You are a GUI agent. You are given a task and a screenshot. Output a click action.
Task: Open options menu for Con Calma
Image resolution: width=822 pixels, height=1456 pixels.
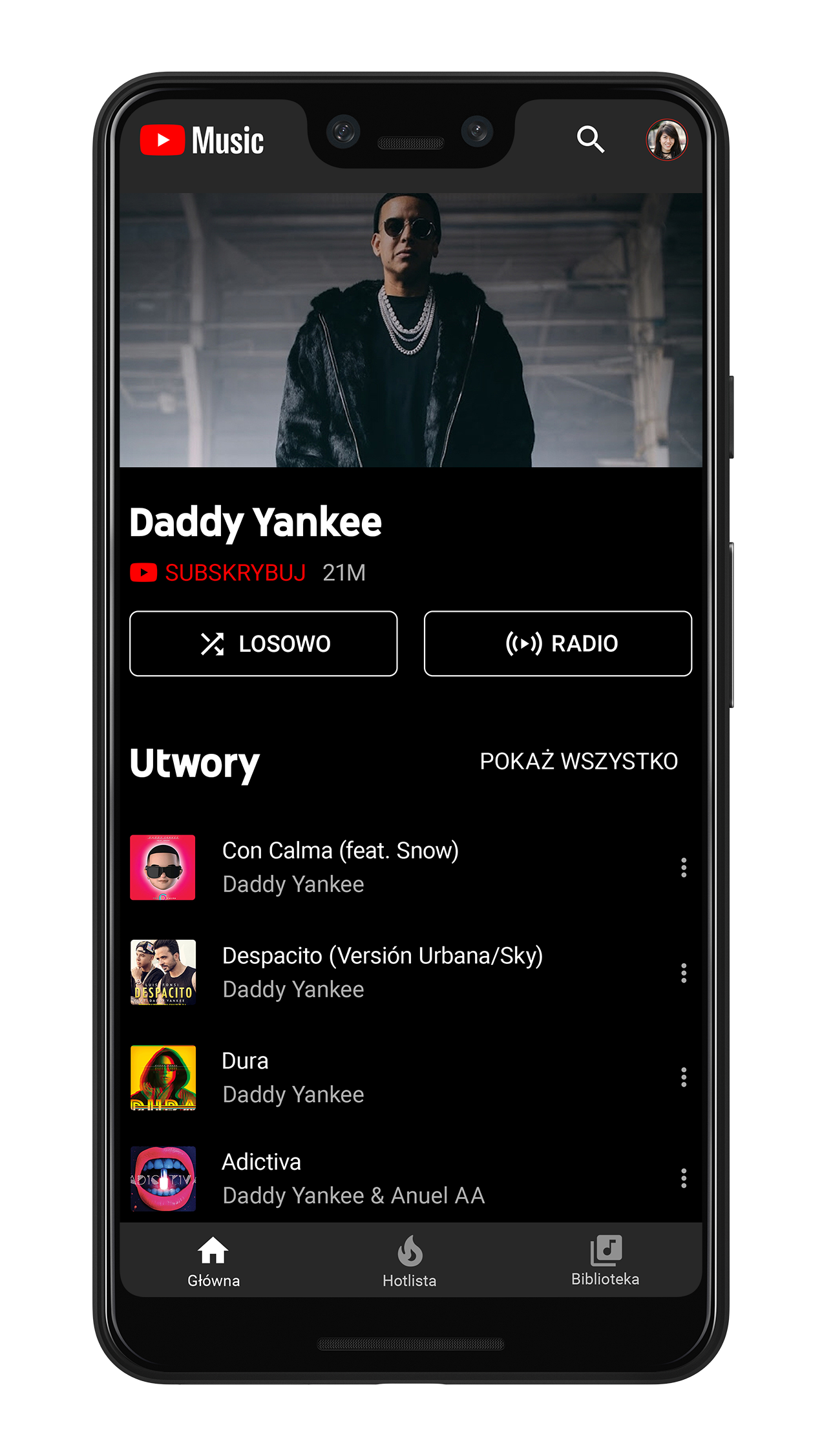click(683, 867)
